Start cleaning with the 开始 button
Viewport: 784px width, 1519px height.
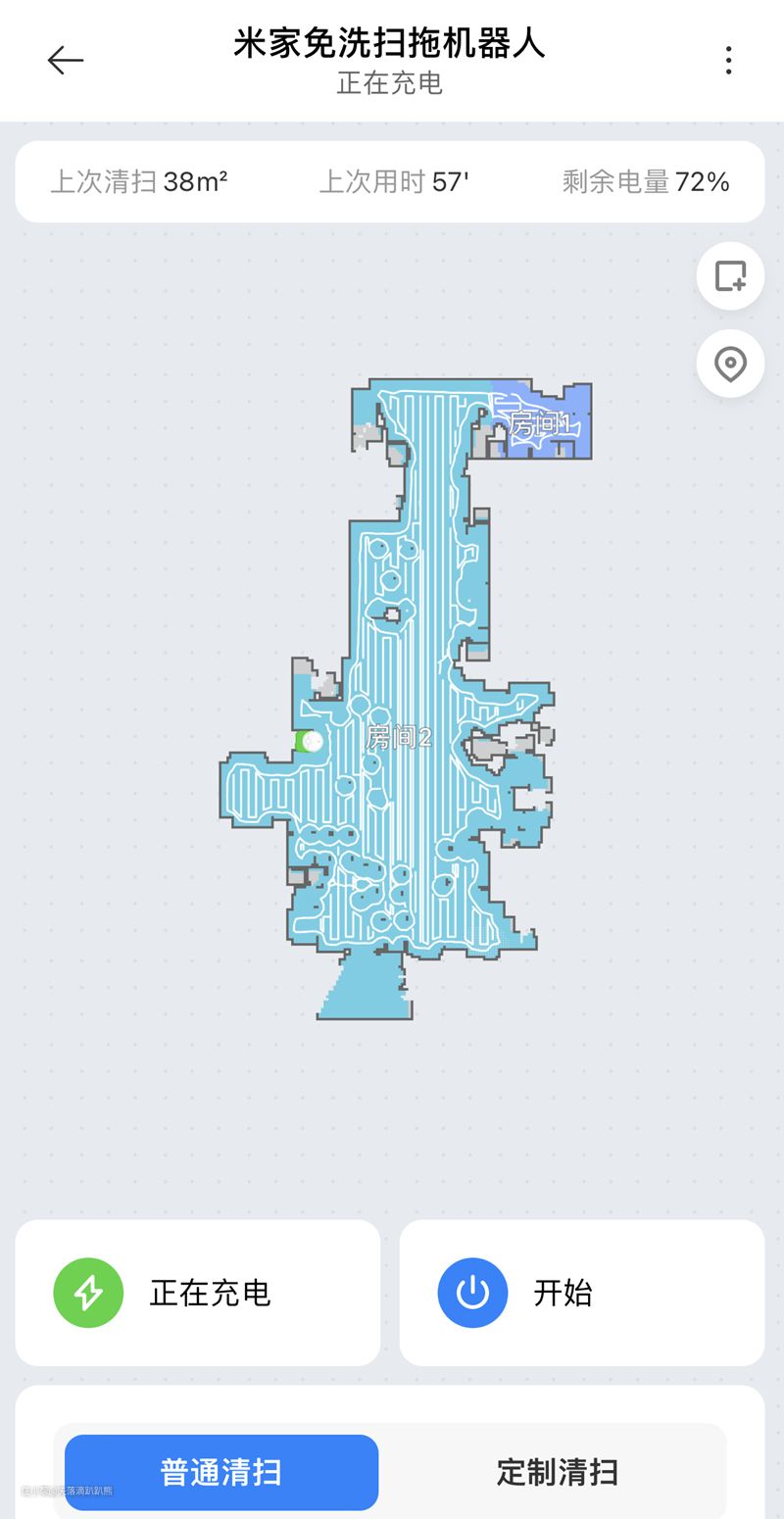[581, 1293]
